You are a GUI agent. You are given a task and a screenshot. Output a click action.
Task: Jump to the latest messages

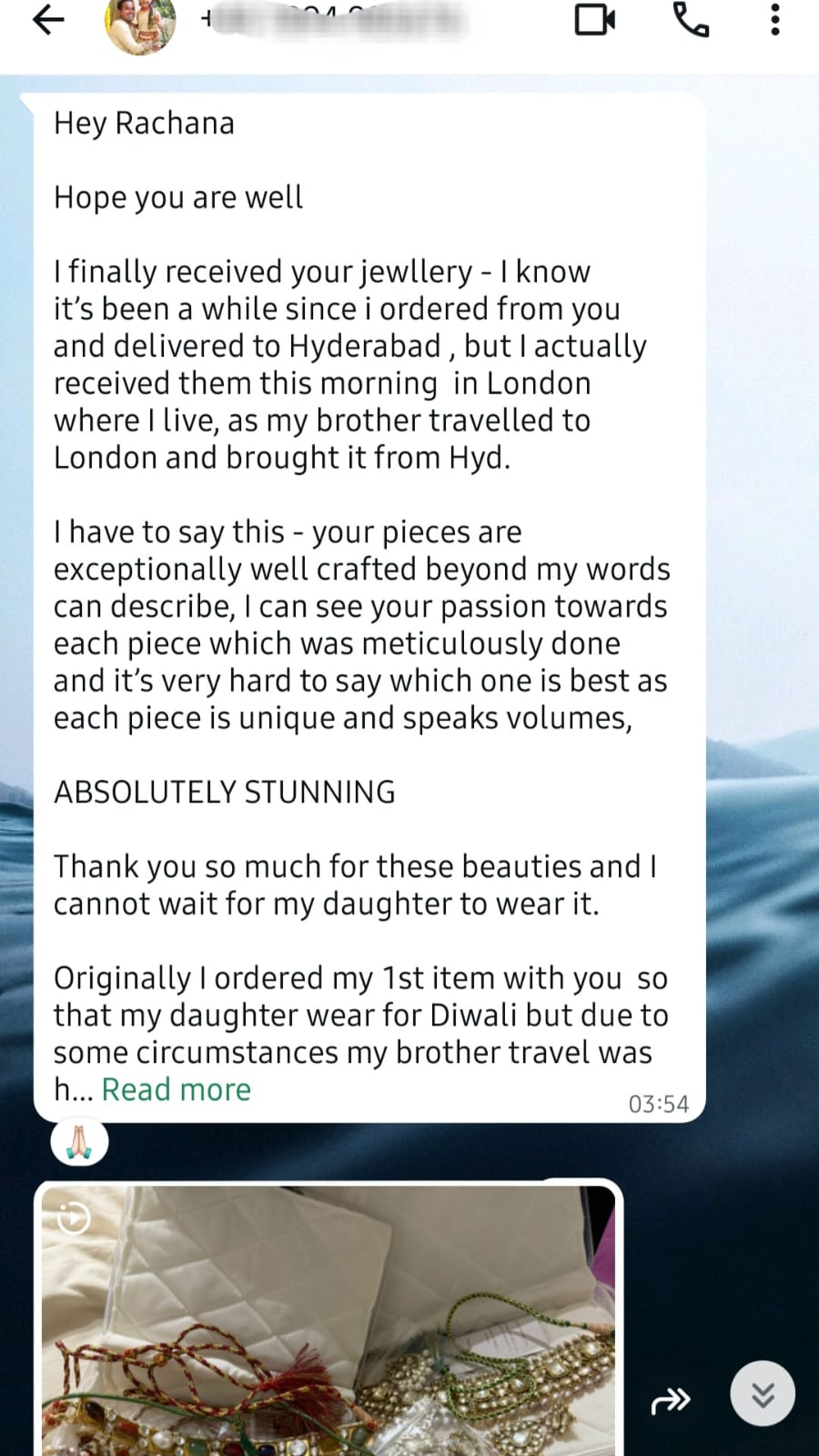(763, 1393)
